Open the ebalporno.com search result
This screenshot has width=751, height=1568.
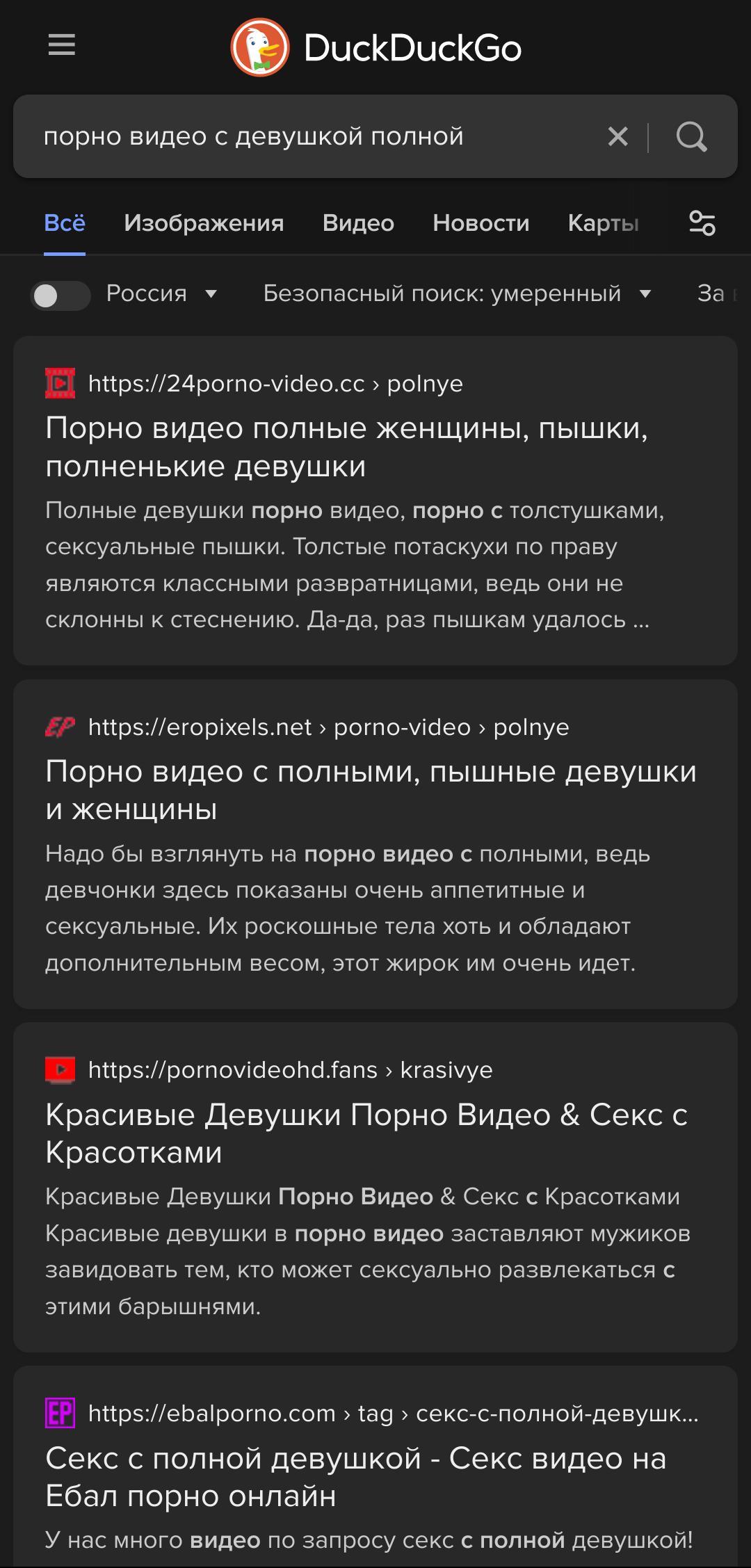[355, 1476]
